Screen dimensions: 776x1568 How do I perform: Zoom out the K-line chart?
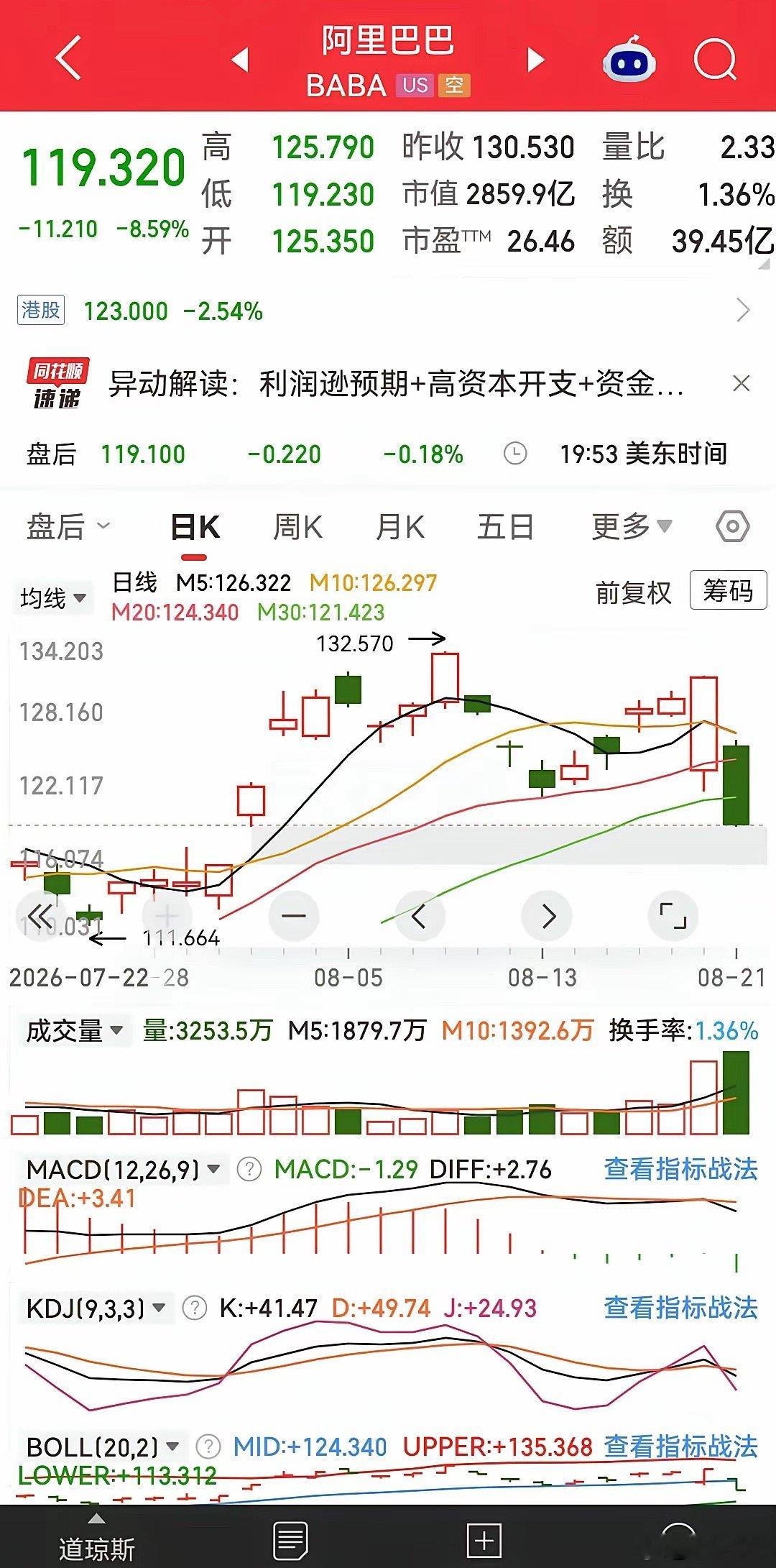(x=293, y=916)
